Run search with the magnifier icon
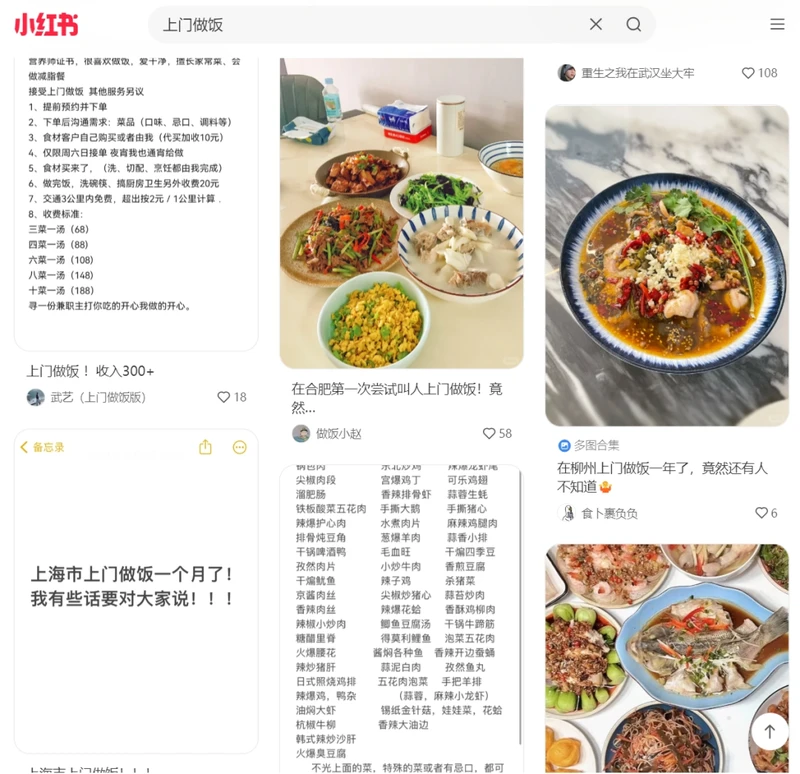The width and height of the screenshot is (800, 774). [634, 24]
